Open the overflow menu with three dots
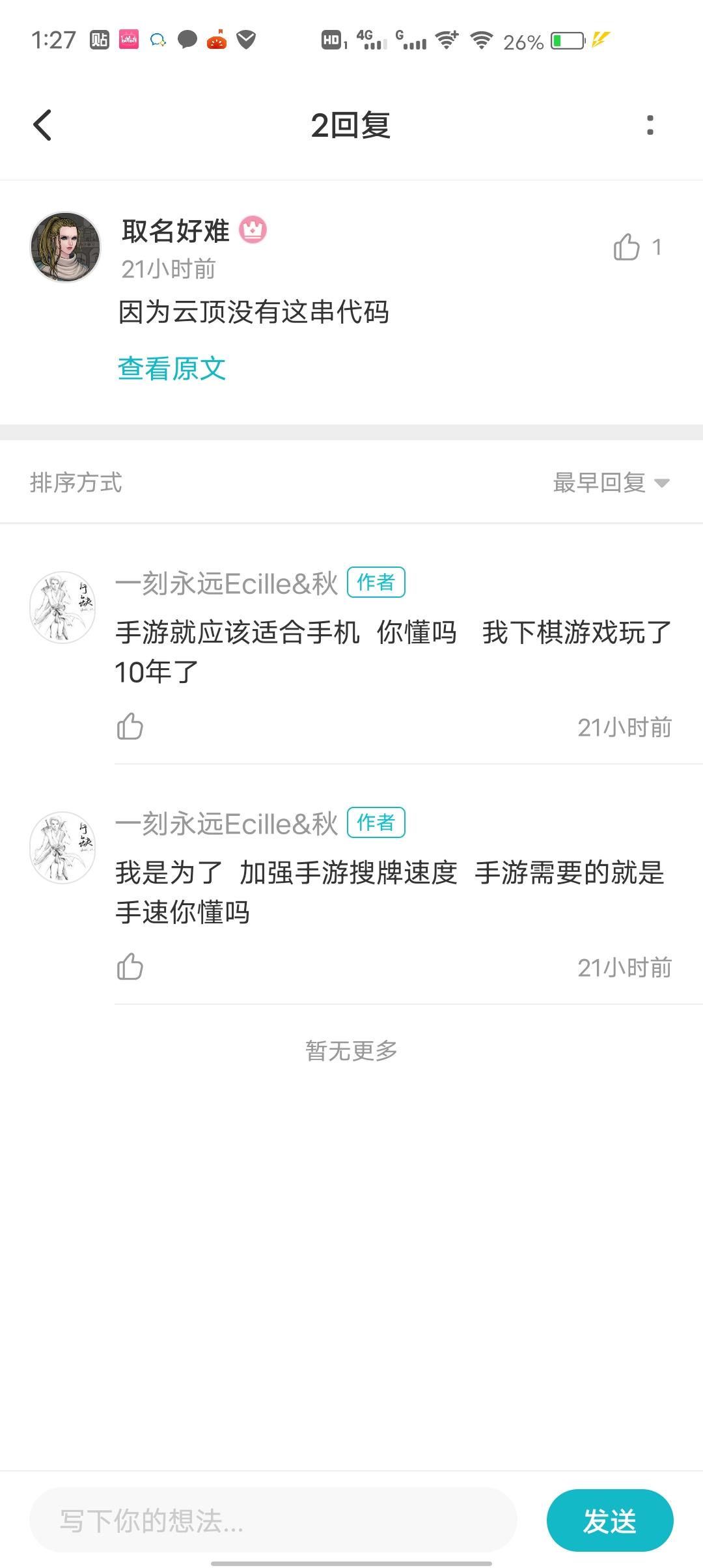Screen dimensions: 703x1568 [650, 125]
